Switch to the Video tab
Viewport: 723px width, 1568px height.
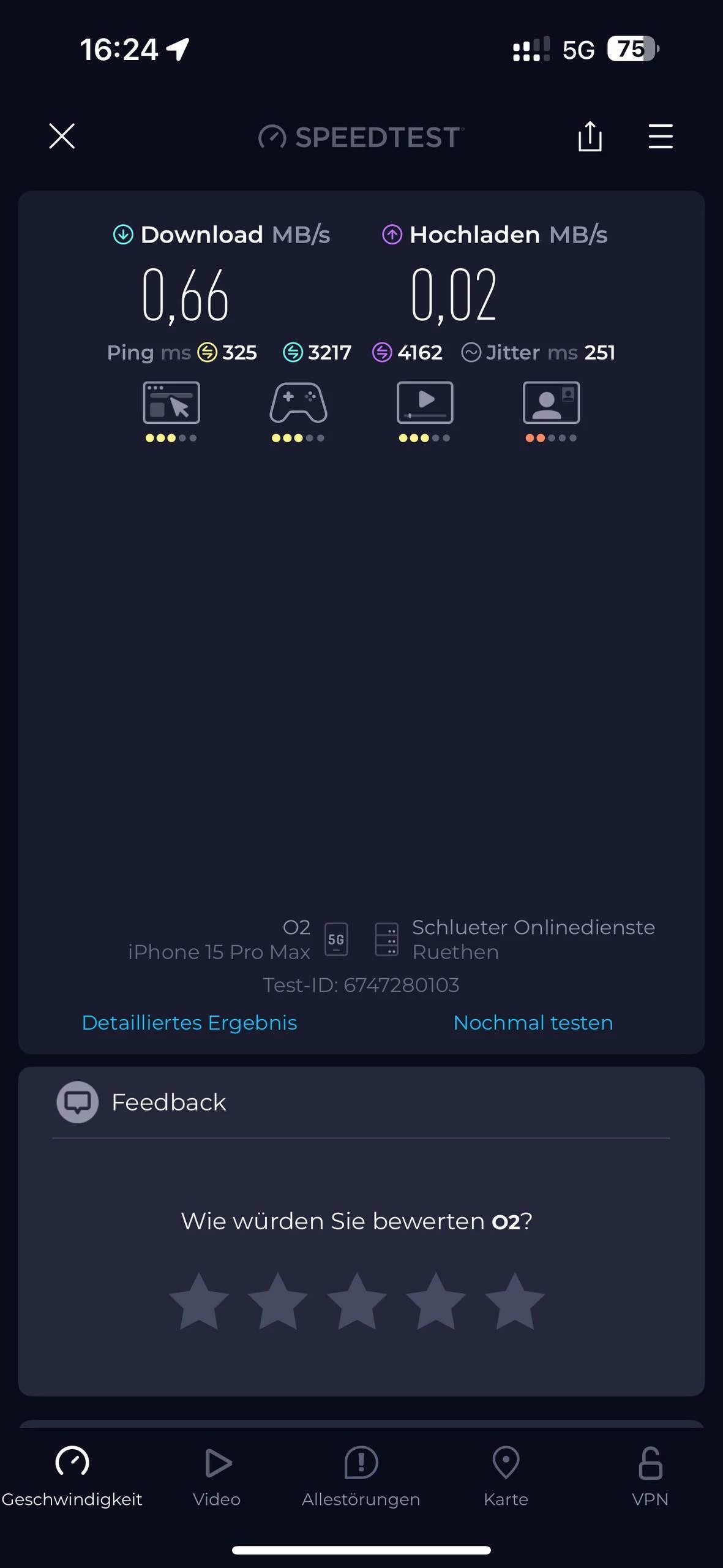click(217, 1476)
